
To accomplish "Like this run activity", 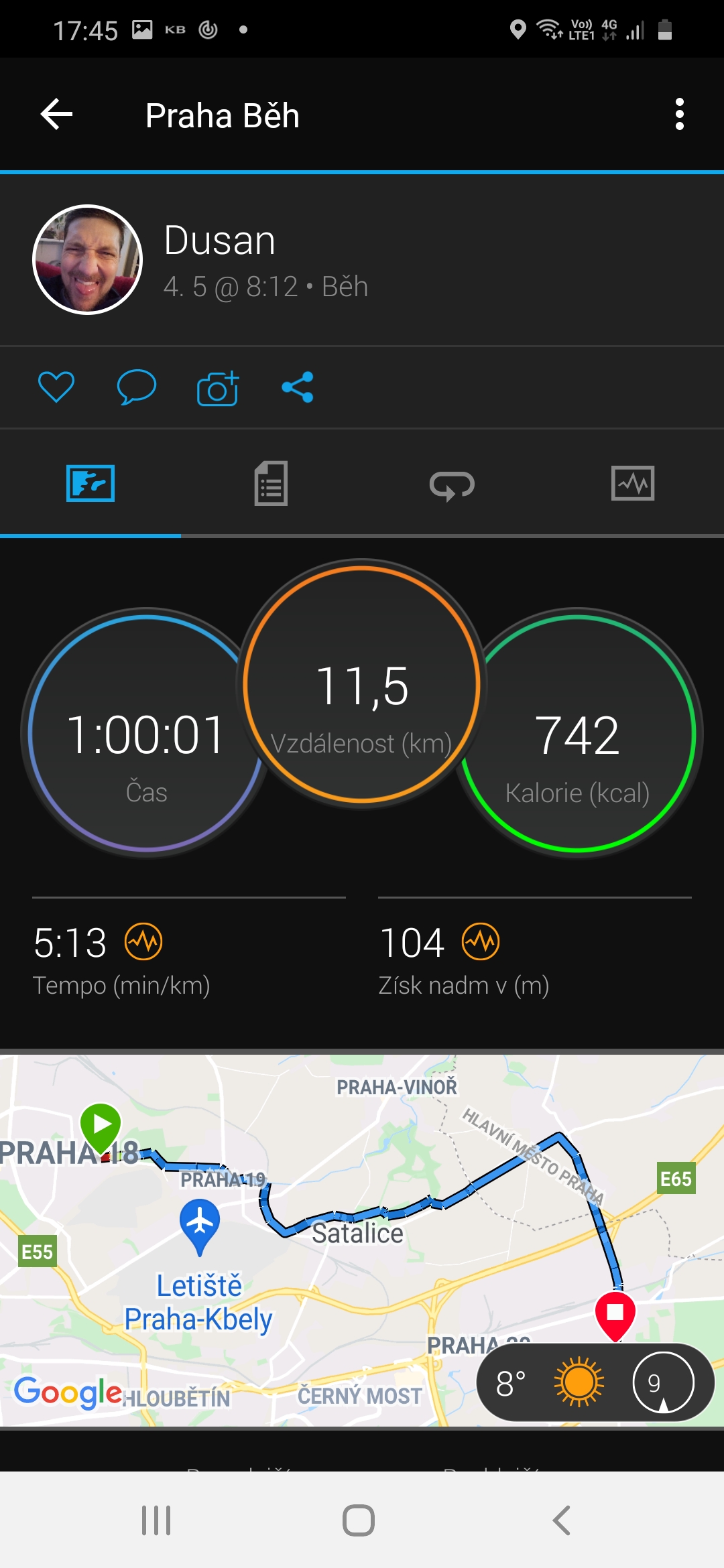I will point(56,387).
